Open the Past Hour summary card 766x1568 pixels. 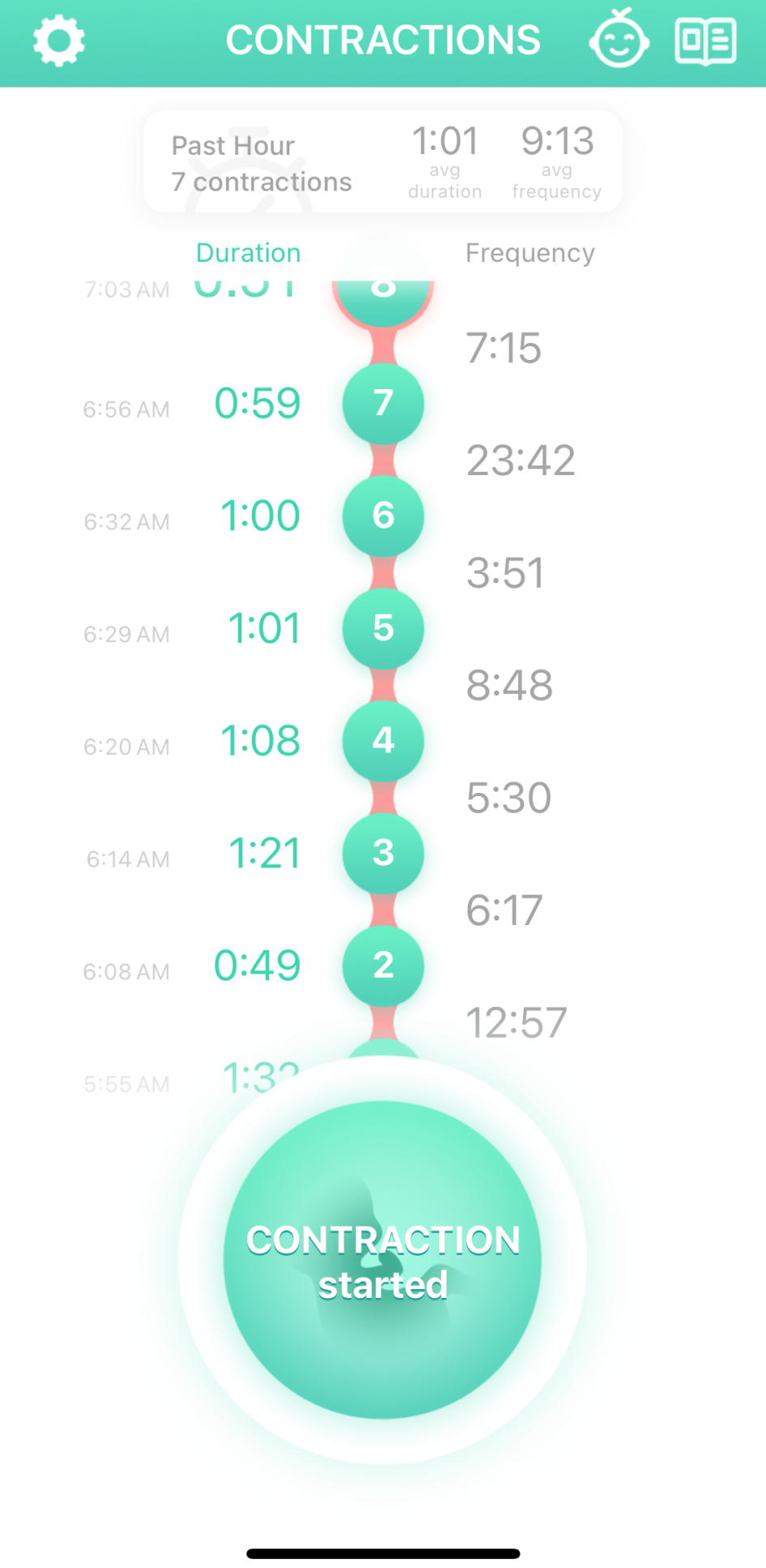(x=383, y=162)
